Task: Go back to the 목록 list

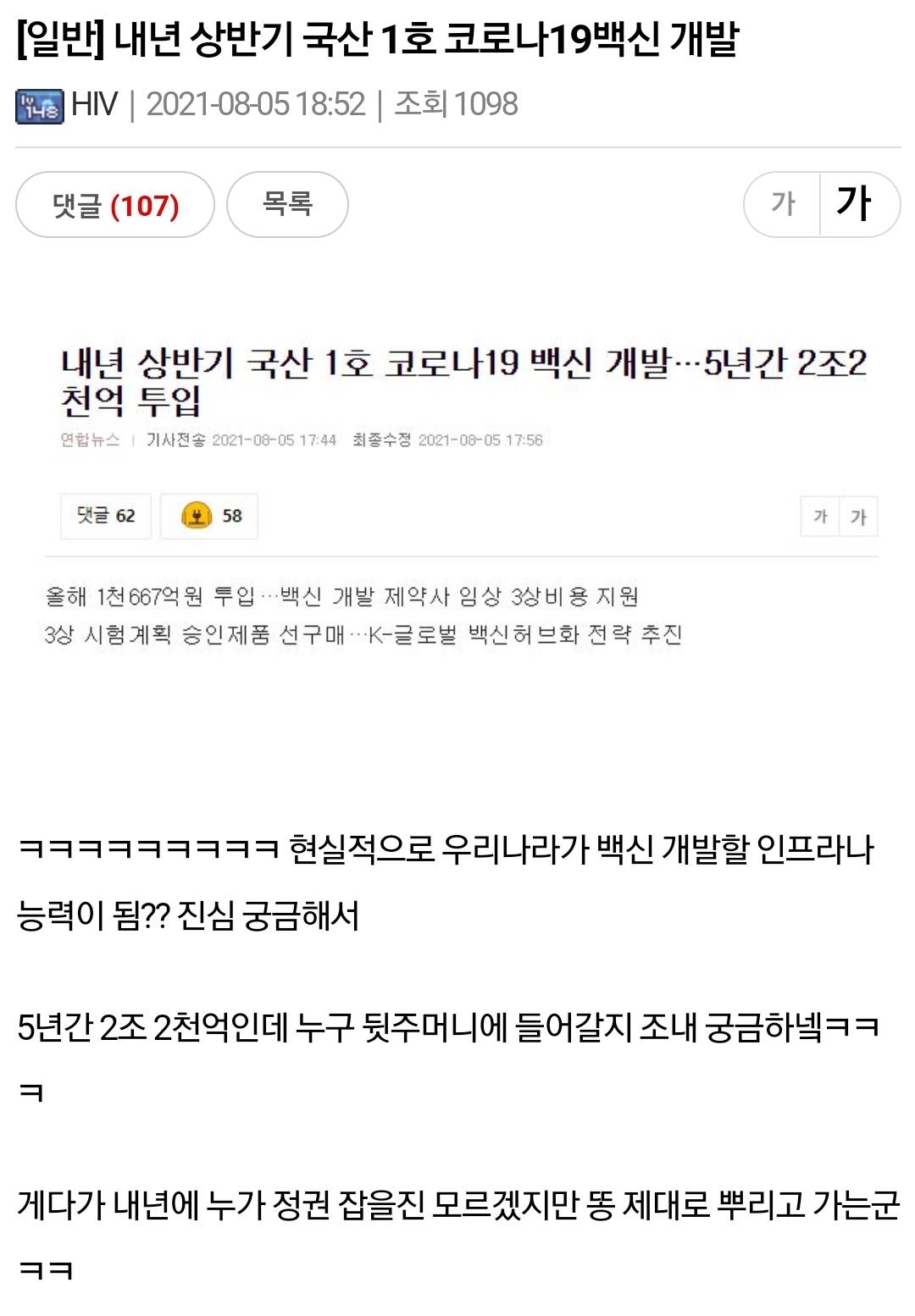Action: click(x=287, y=205)
